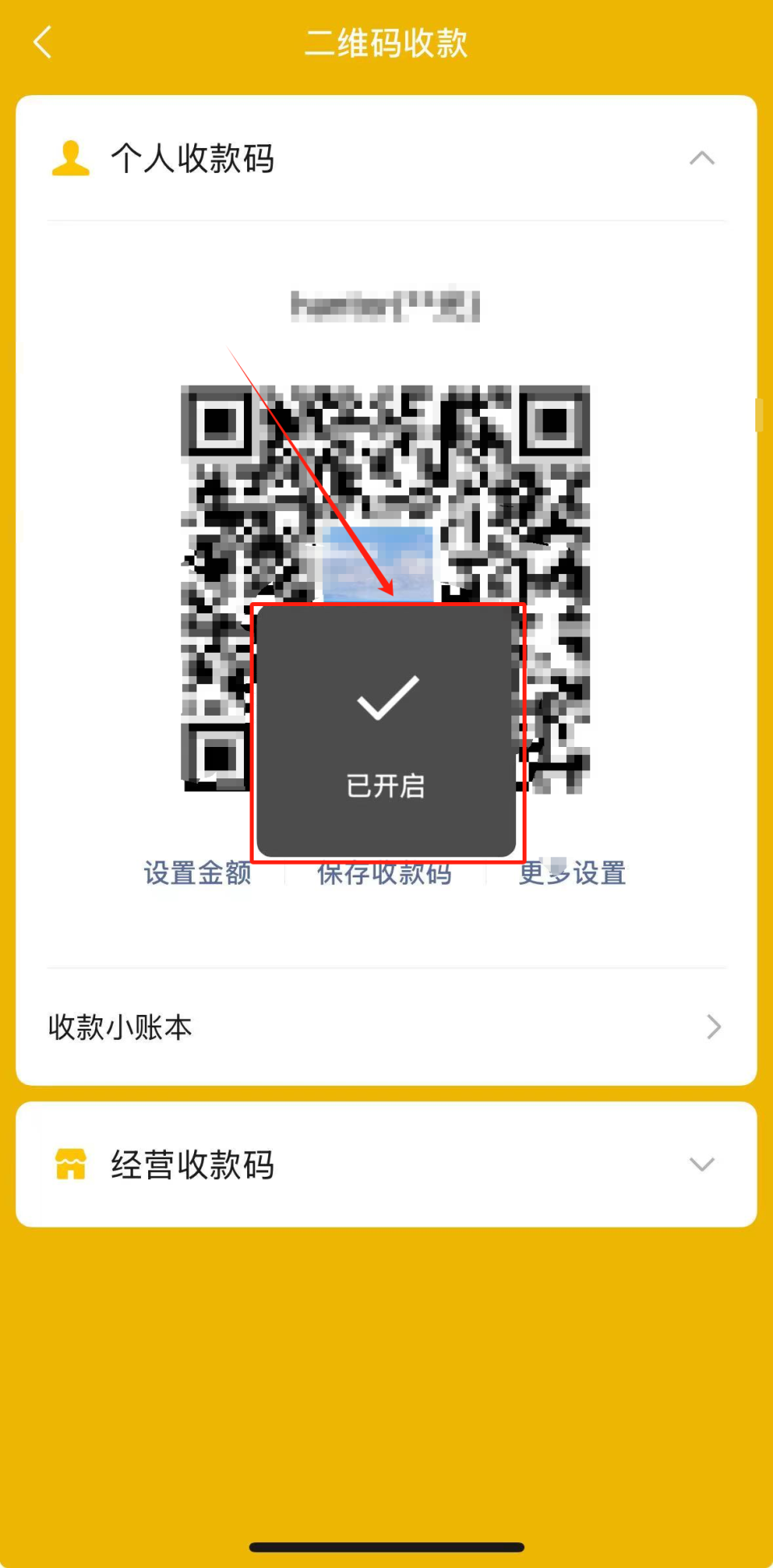Collapse the 个人收款码 section
This screenshot has width=773, height=1568.
click(702, 158)
